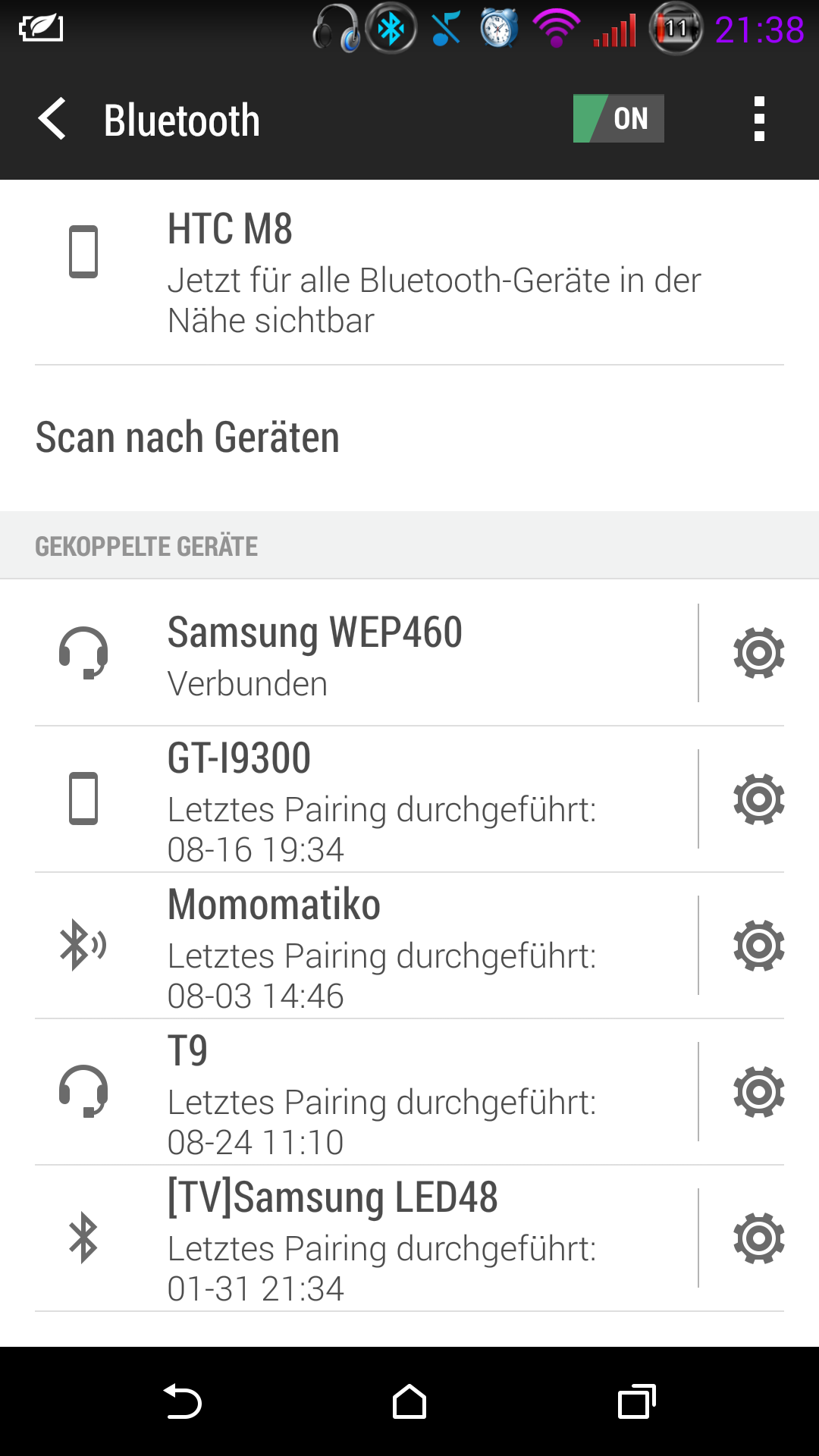Screen dimensions: 819x1456
Task: Connect to GT-I9300
Action: [349, 799]
